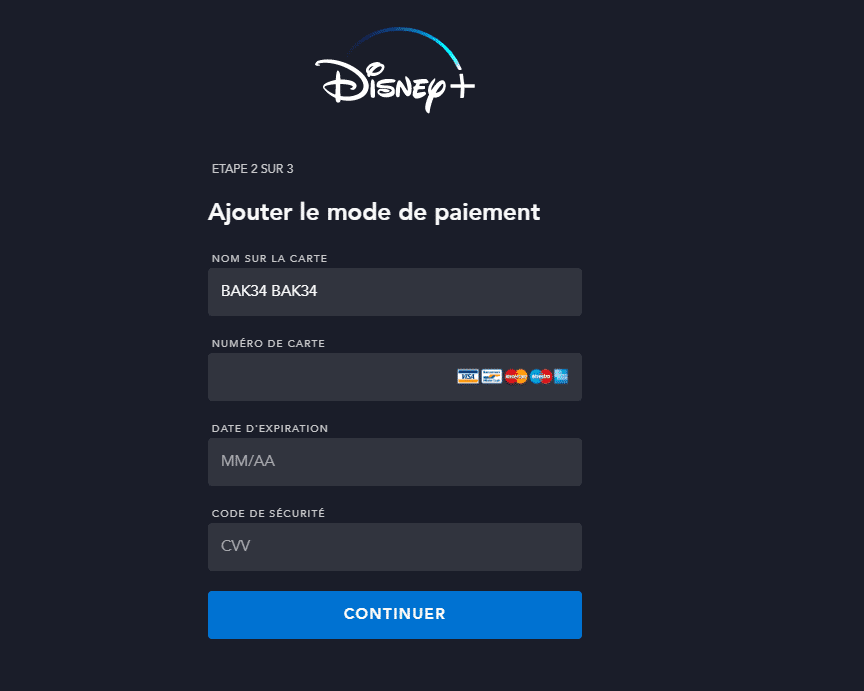Enter the Numéro de carte field
Image resolution: width=864 pixels, height=691 pixels.
pyautogui.click(x=330, y=377)
